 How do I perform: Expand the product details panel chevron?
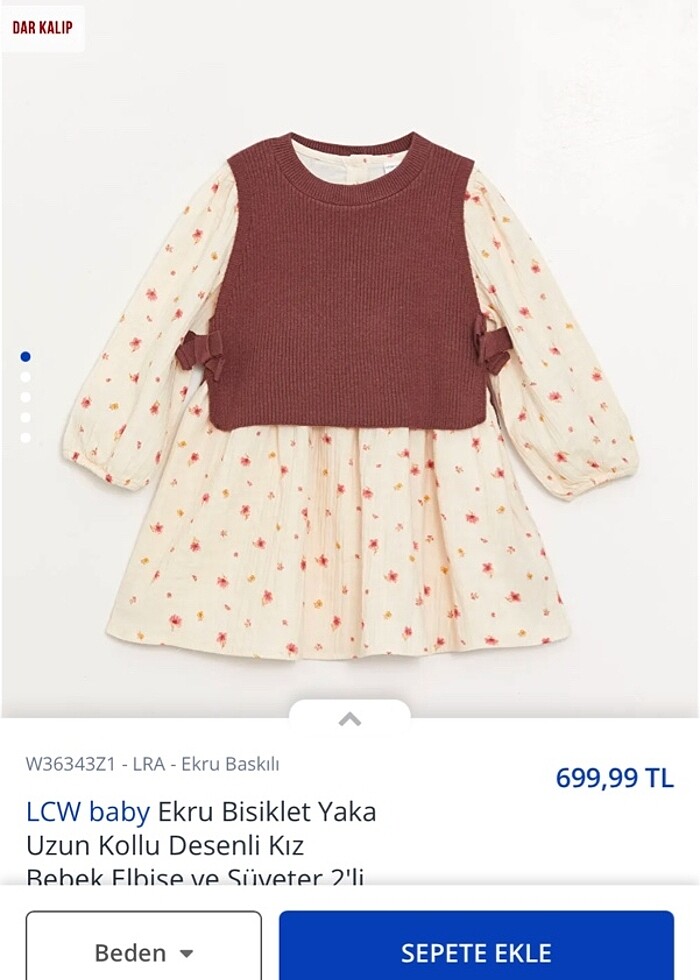349,718
